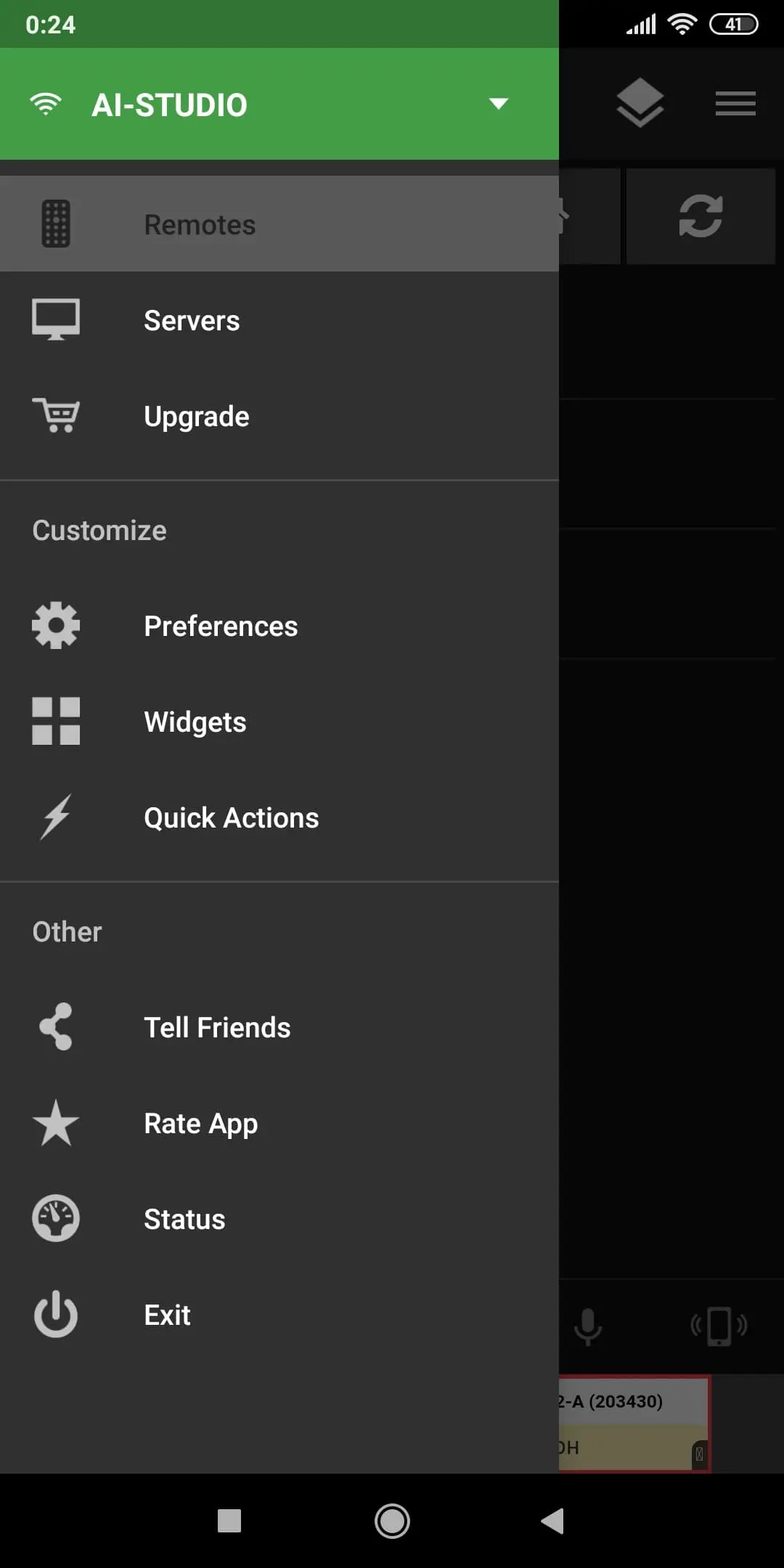The height and width of the screenshot is (1568, 784).
Task: Open the Upgrade option
Action: pyautogui.click(x=279, y=416)
